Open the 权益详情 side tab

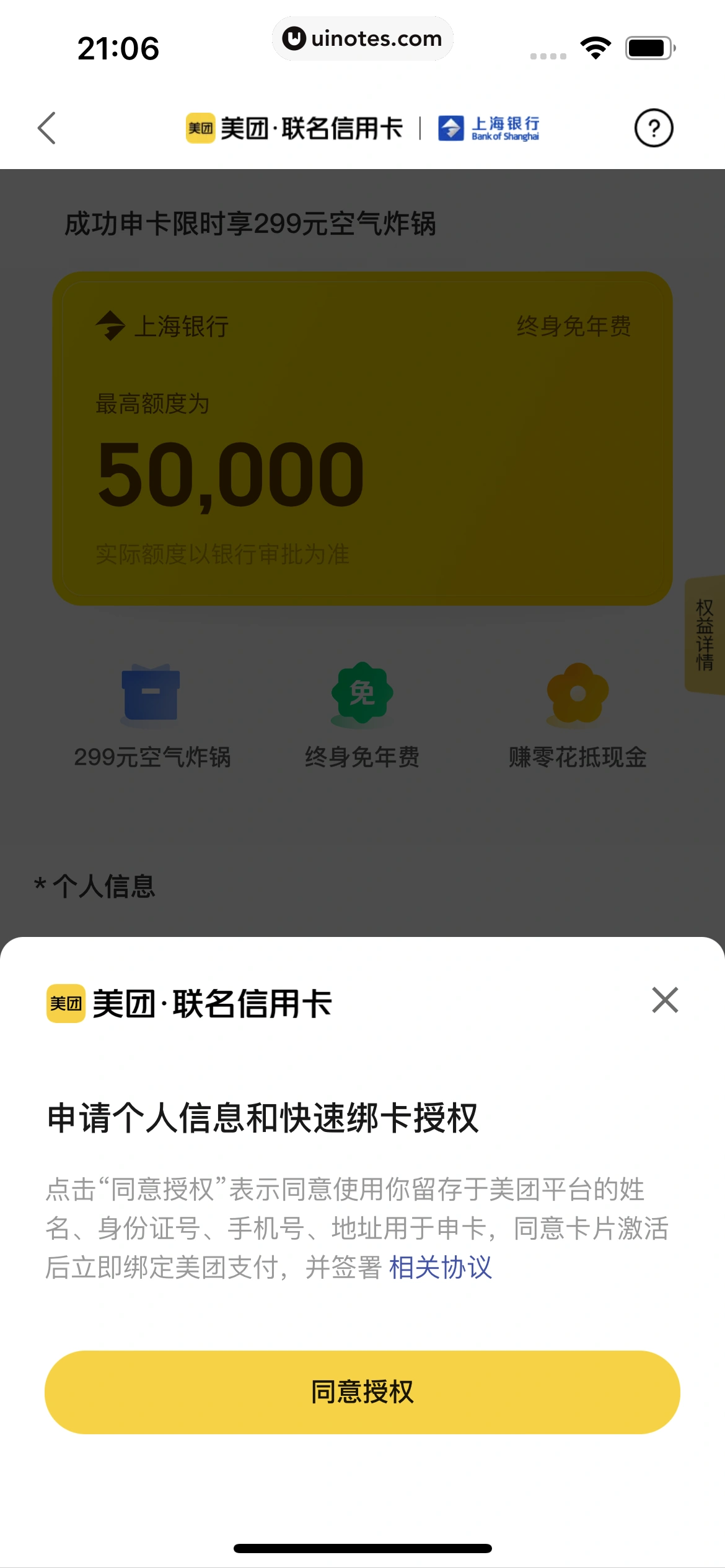point(705,635)
